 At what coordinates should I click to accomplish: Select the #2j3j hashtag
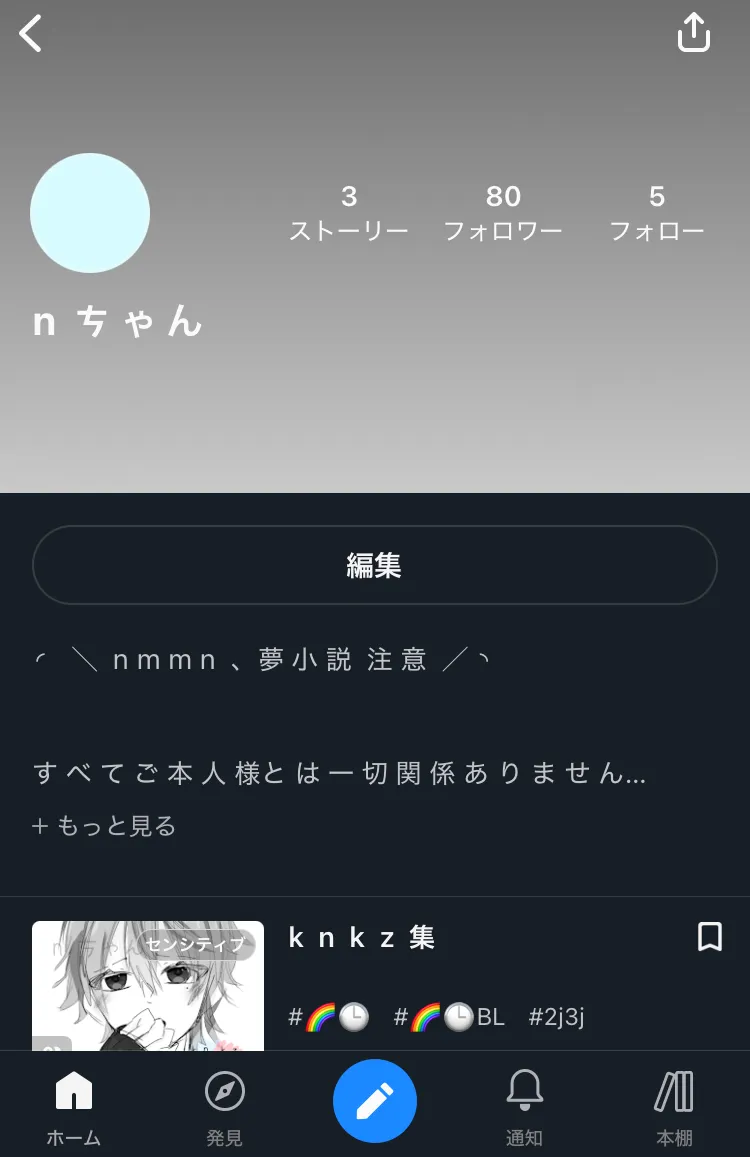coord(557,1017)
